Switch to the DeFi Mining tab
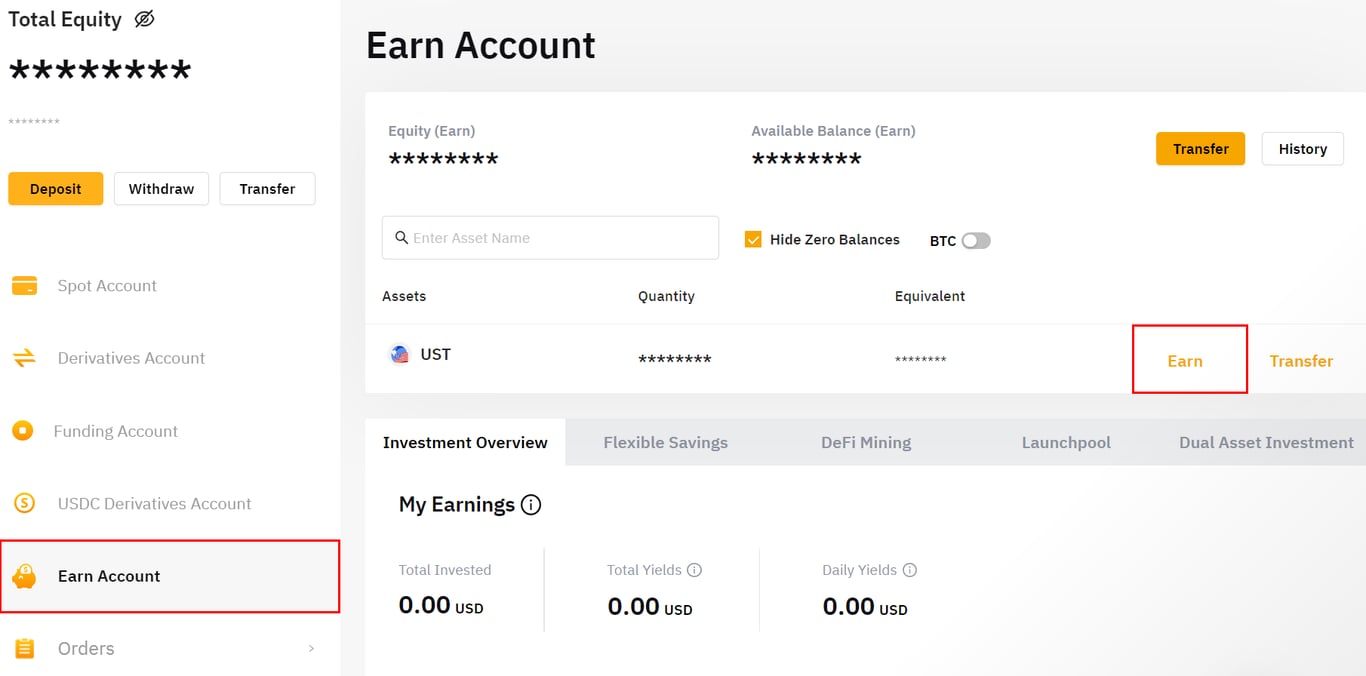This screenshot has width=1366, height=676. 866,442
